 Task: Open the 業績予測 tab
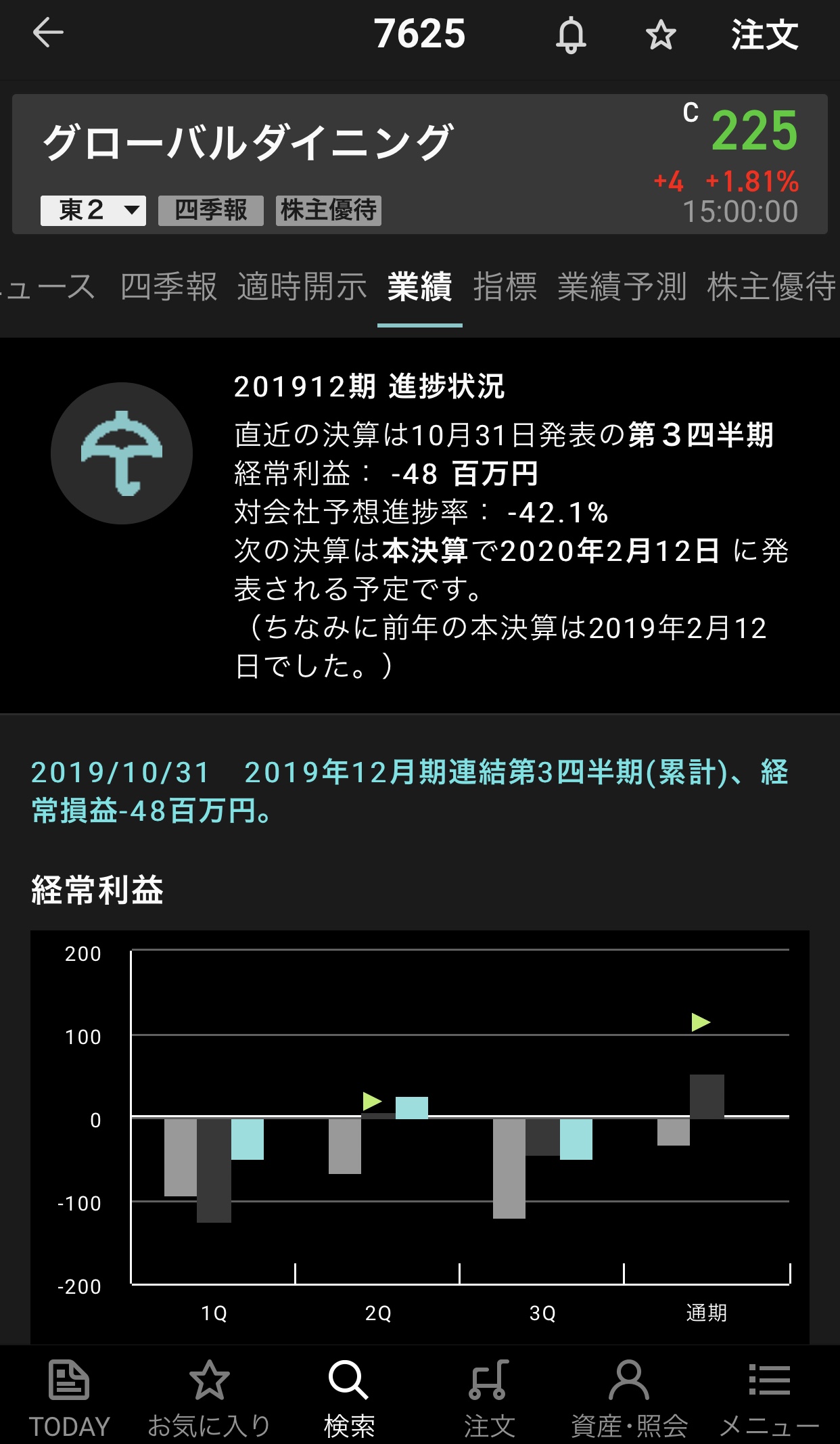click(622, 286)
